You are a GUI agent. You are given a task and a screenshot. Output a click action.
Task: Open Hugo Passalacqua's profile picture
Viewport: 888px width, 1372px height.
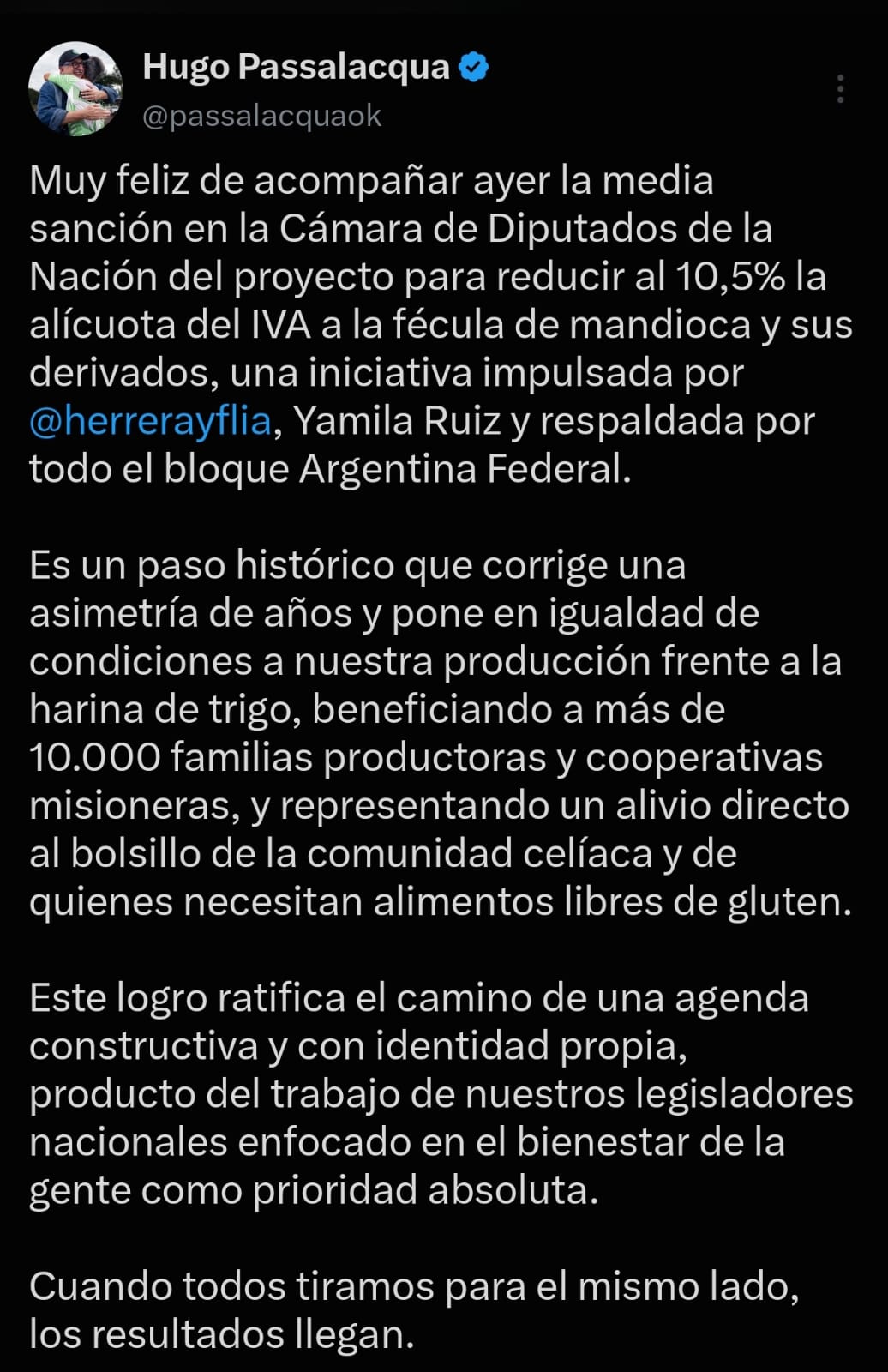(75, 89)
